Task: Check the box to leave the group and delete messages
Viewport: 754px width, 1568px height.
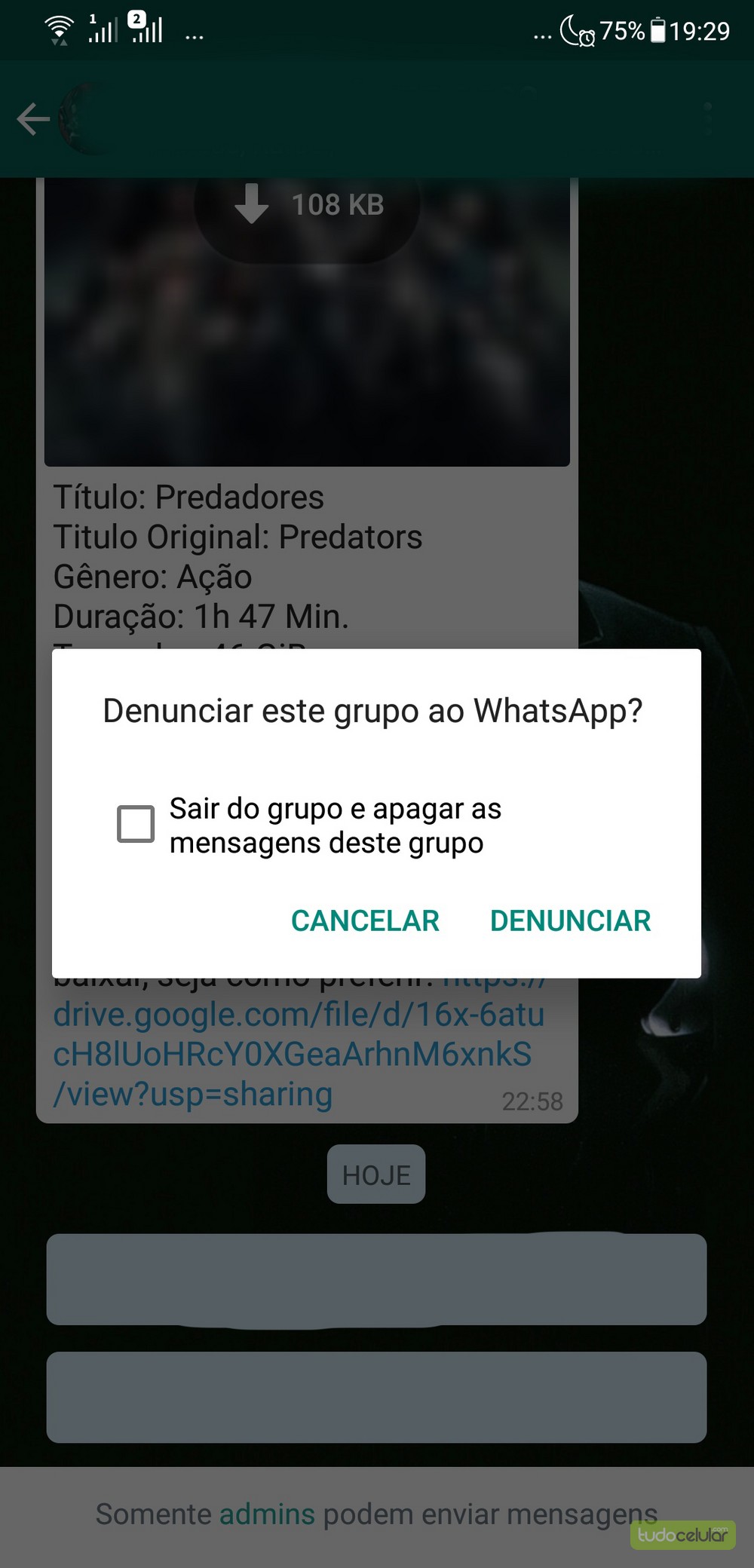Action: click(136, 823)
